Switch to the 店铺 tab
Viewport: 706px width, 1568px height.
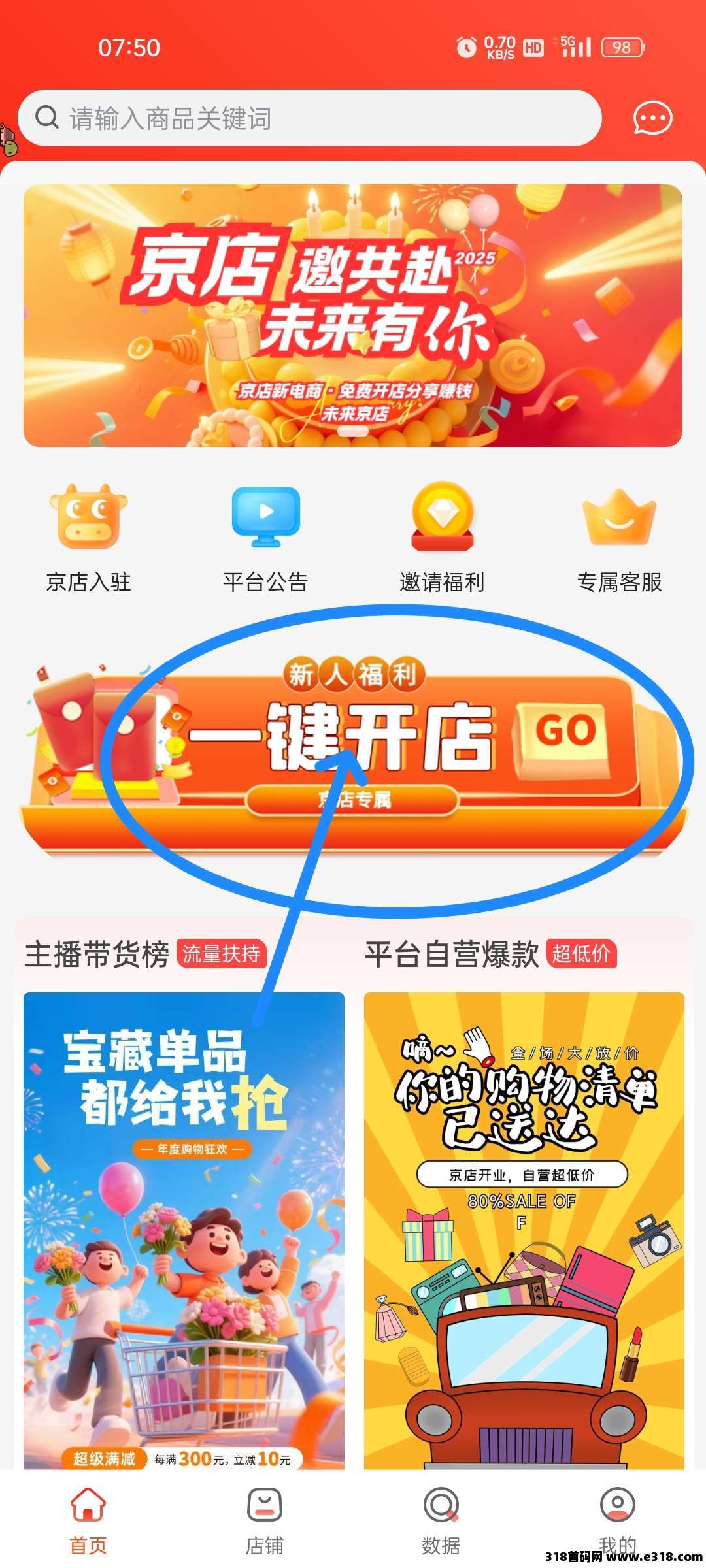coord(265,1522)
